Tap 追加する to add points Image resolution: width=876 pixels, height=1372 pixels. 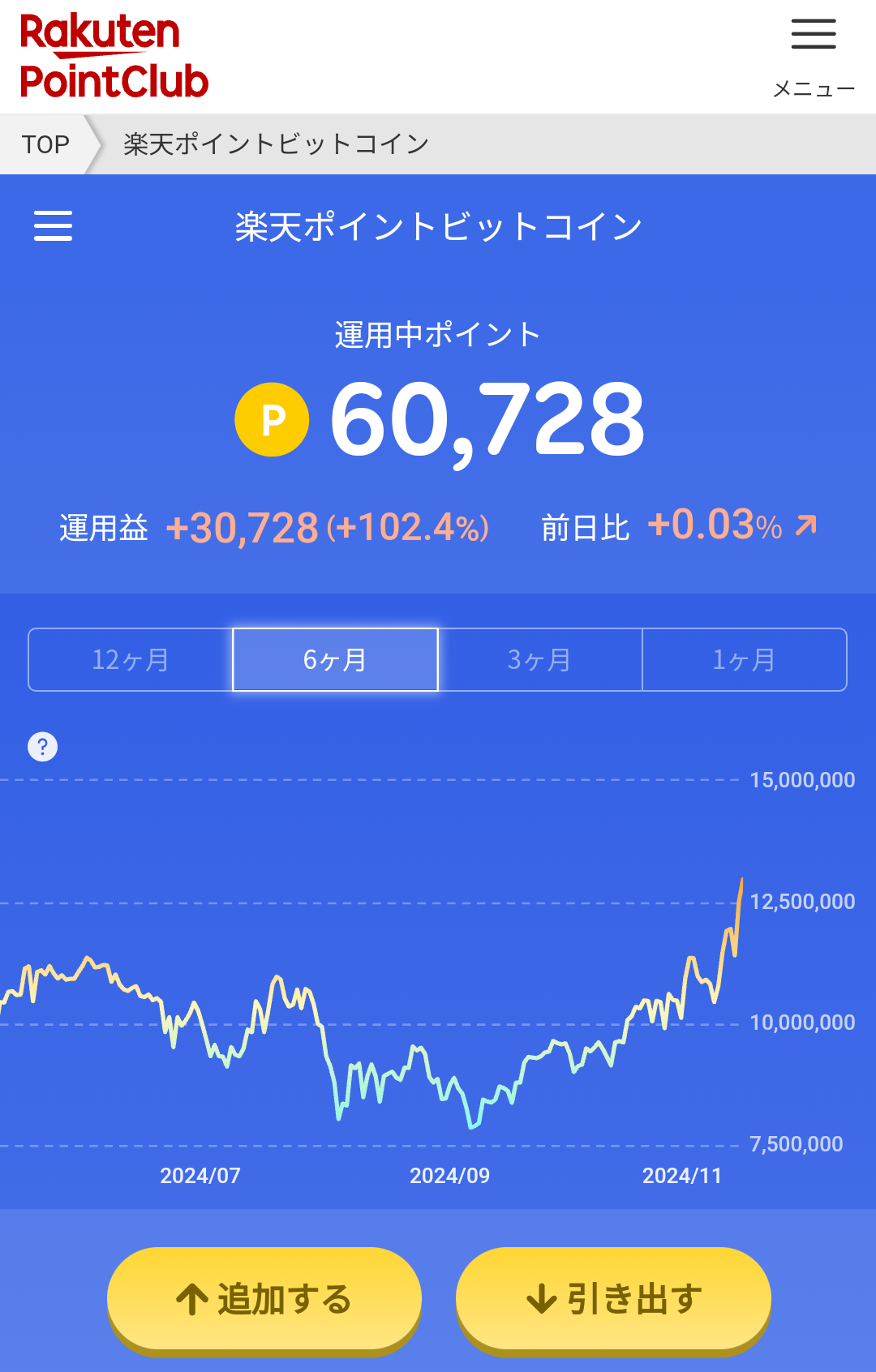(x=264, y=1299)
